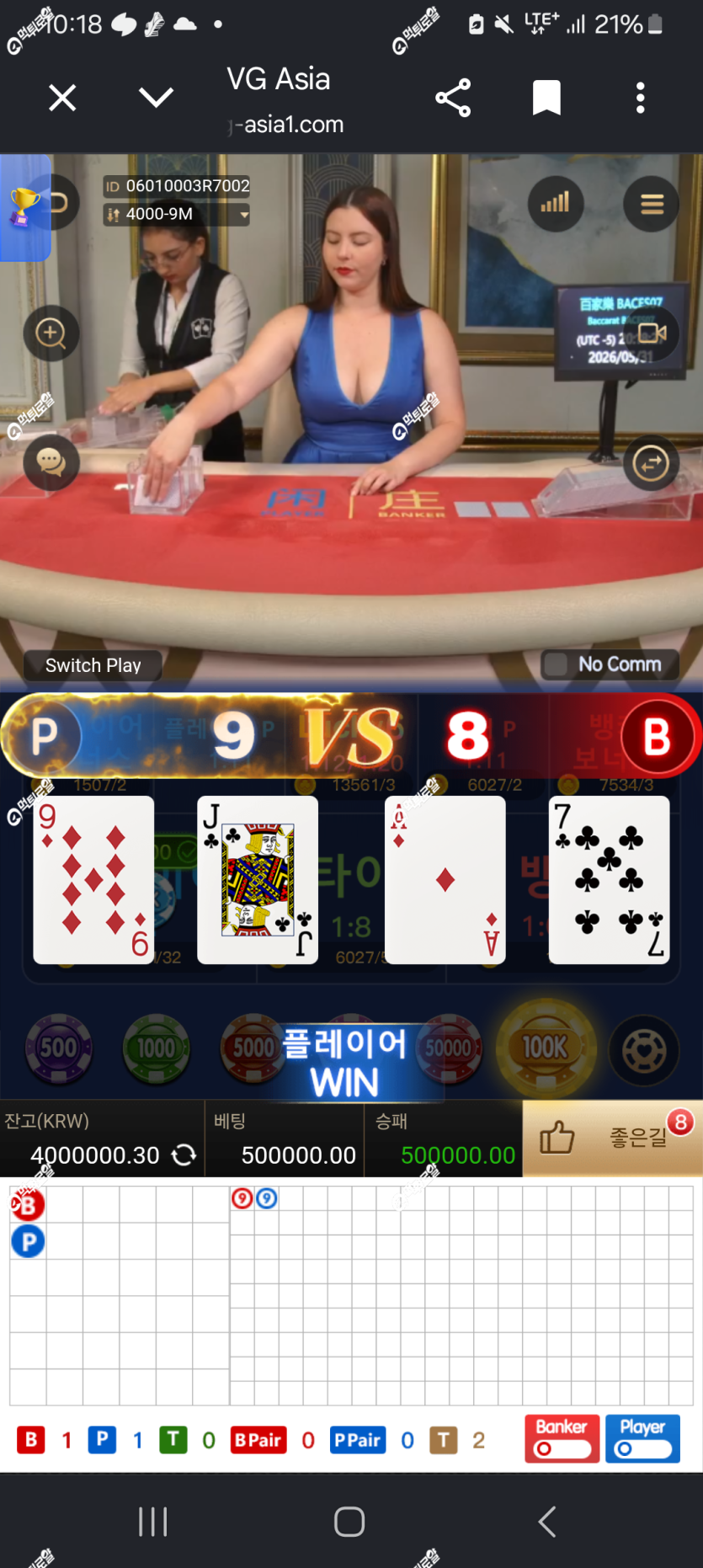Open the bet limit dropdown 4000-9M
This screenshot has height=1568, width=703.
pos(176,215)
